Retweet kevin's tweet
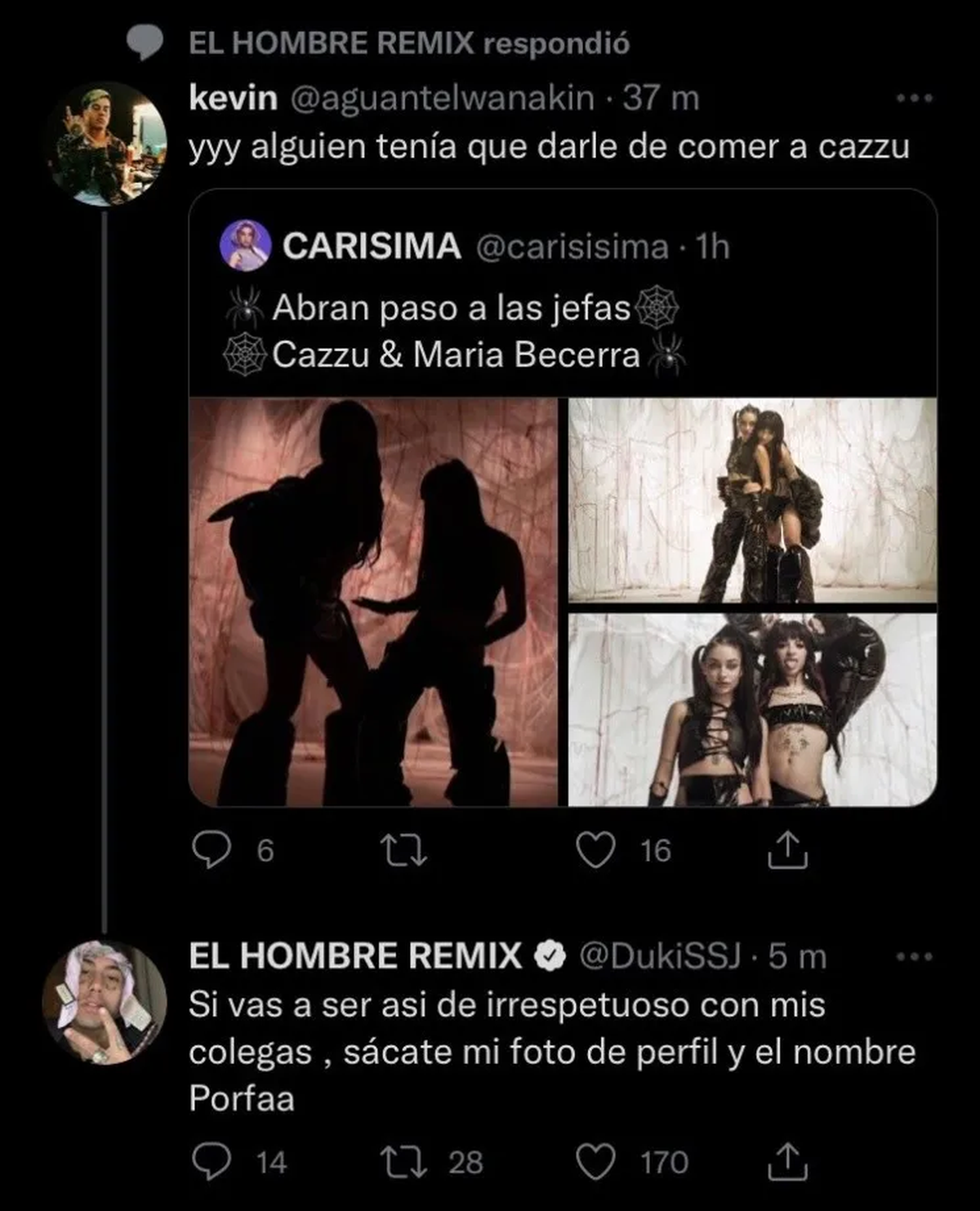The height and width of the screenshot is (1211, 980). pos(405,851)
